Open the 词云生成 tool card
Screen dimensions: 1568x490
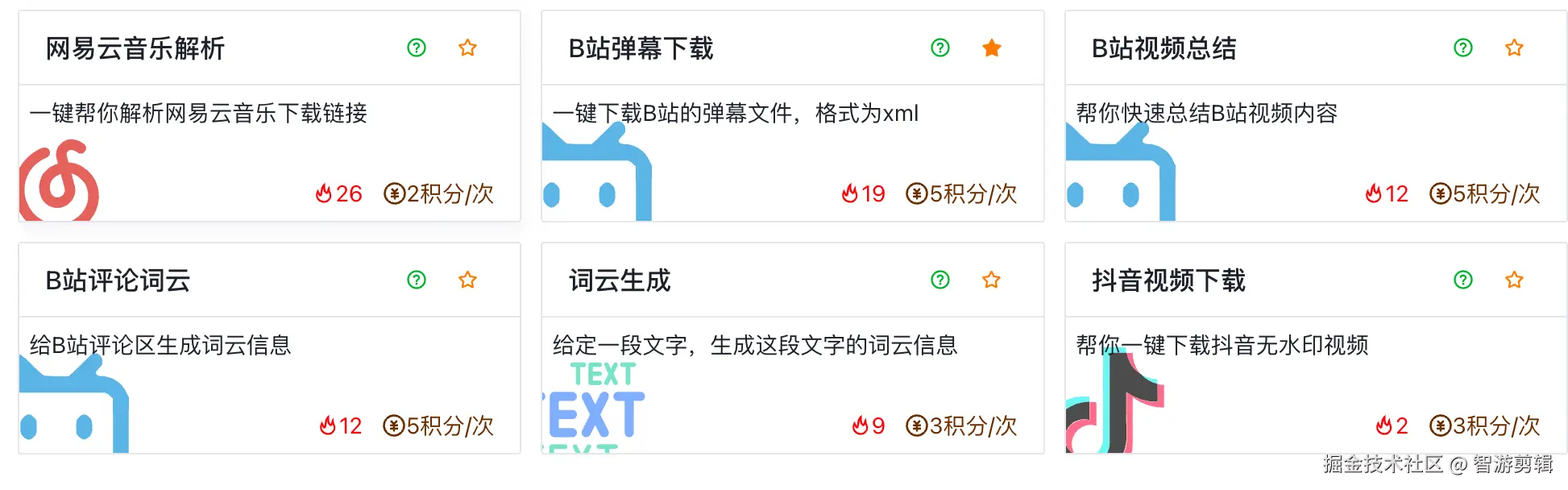click(792, 385)
